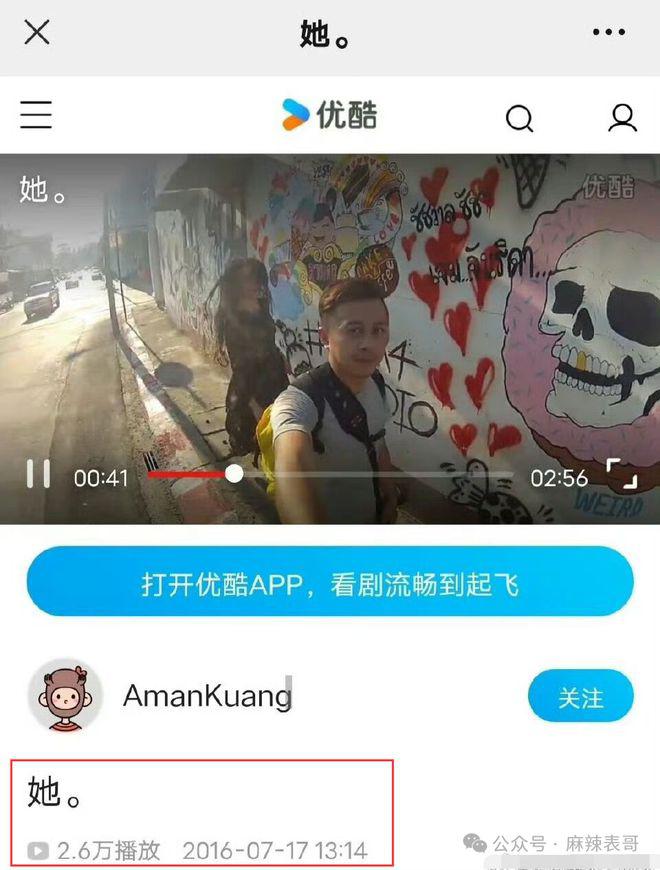Image resolution: width=660 pixels, height=870 pixels.
Task: Tap 打开优酷APP banner button
Action: (330, 583)
